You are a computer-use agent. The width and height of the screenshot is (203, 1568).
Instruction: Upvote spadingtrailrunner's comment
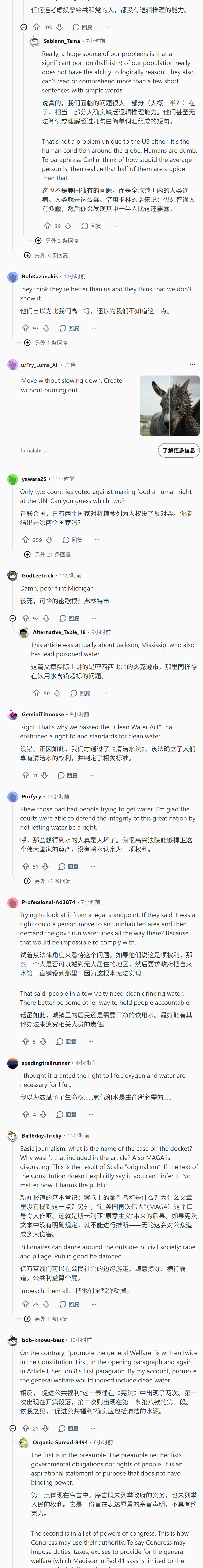coord(25,1115)
